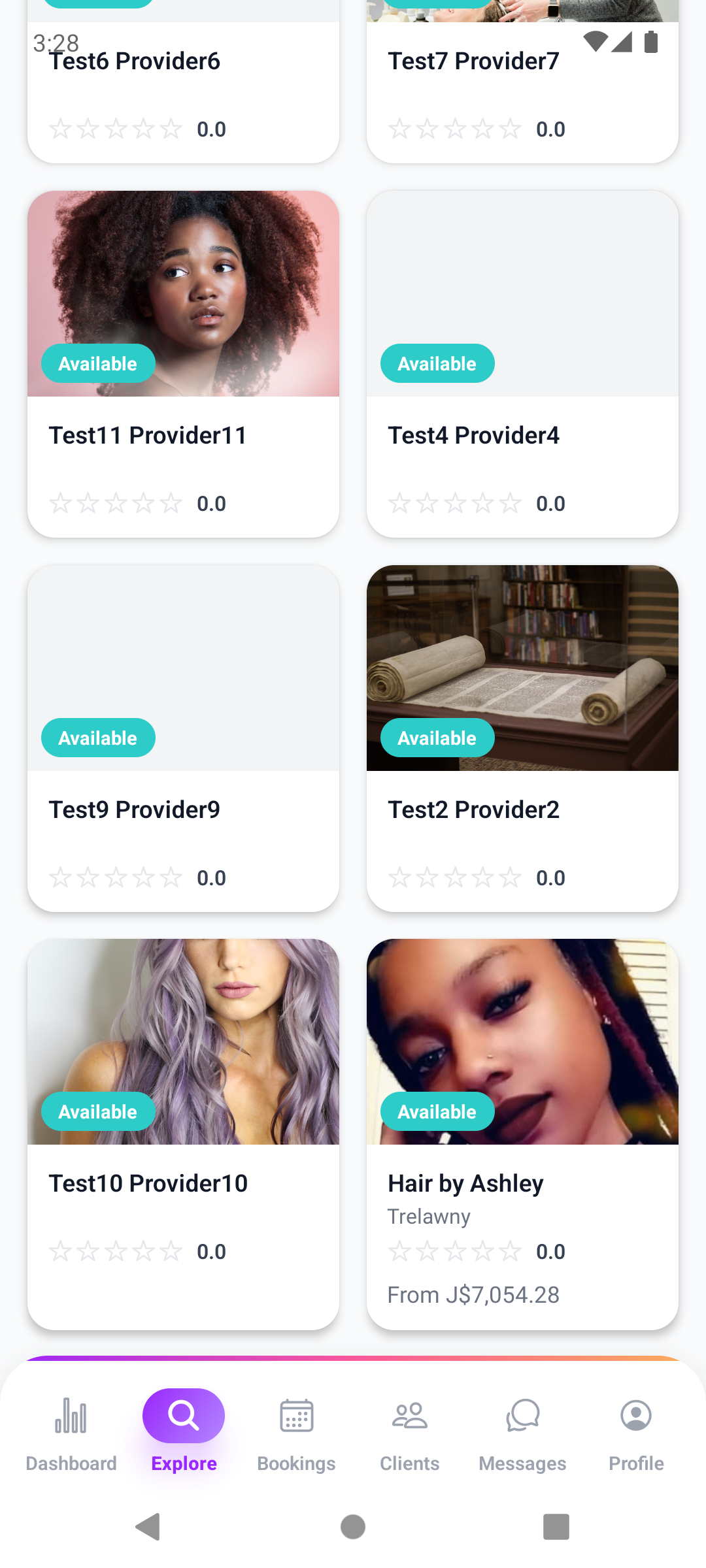Image resolution: width=706 pixels, height=1568 pixels.
Task: Rate Test9 Provider9 with the first star
Action: click(x=59, y=877)
